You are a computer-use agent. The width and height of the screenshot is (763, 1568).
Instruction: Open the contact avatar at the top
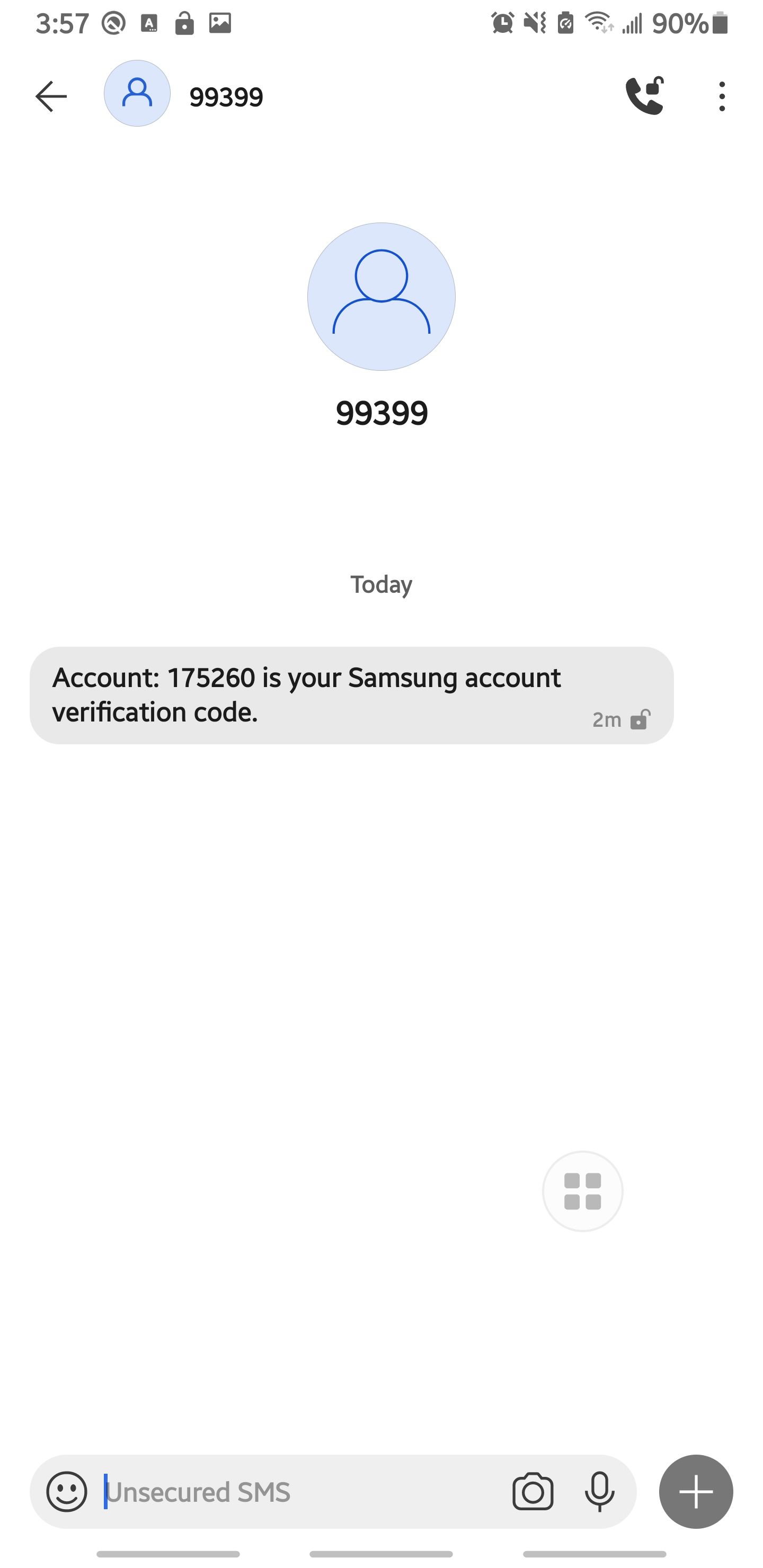pos(136,95)
